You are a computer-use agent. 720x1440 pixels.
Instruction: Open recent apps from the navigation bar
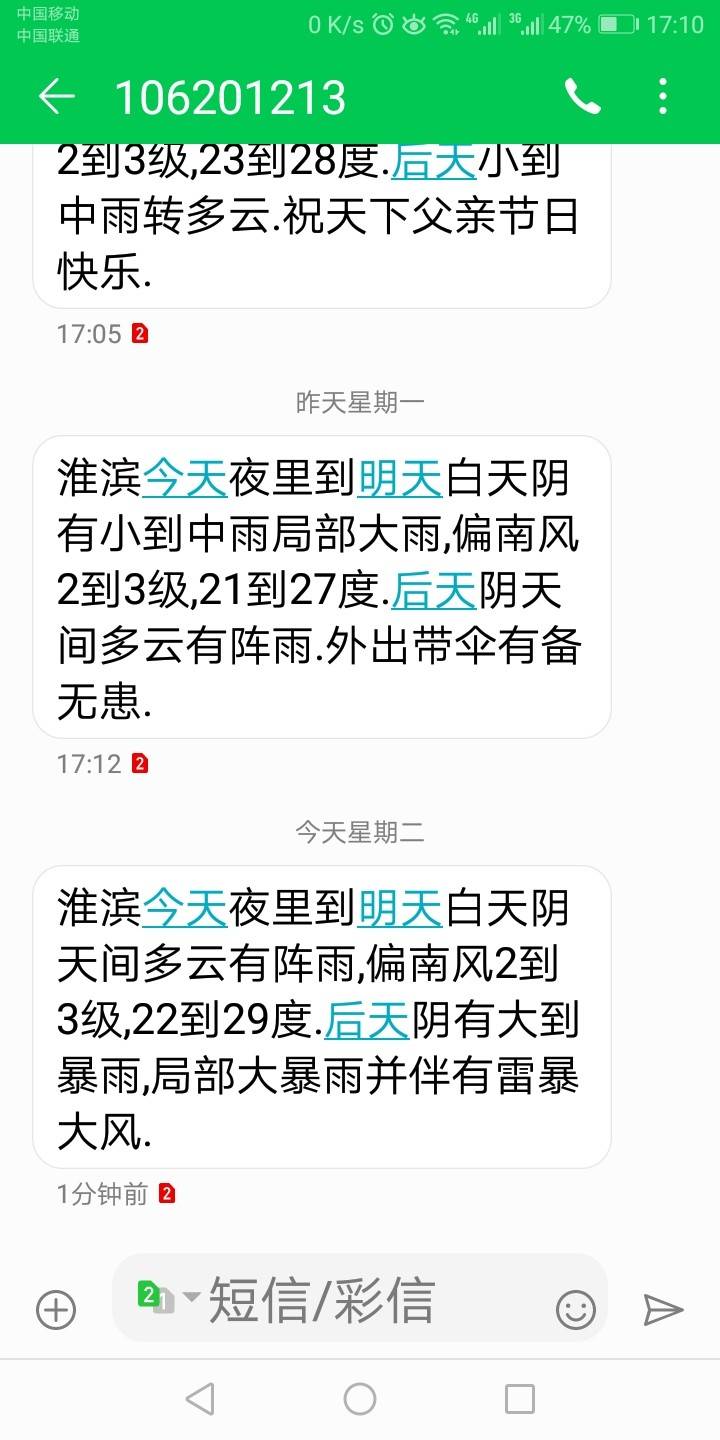519,1398
